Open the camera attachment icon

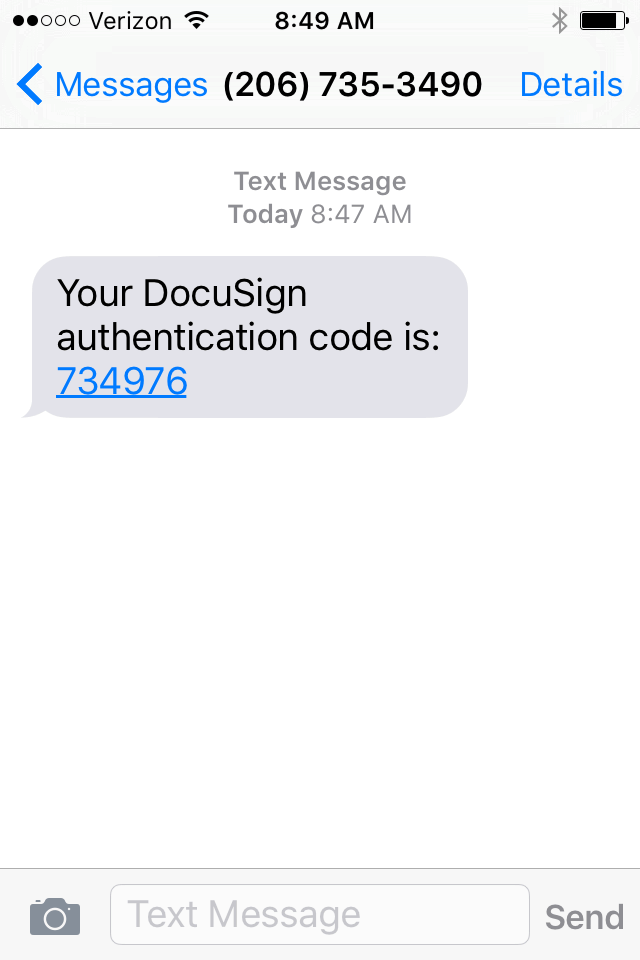point(55,916)
